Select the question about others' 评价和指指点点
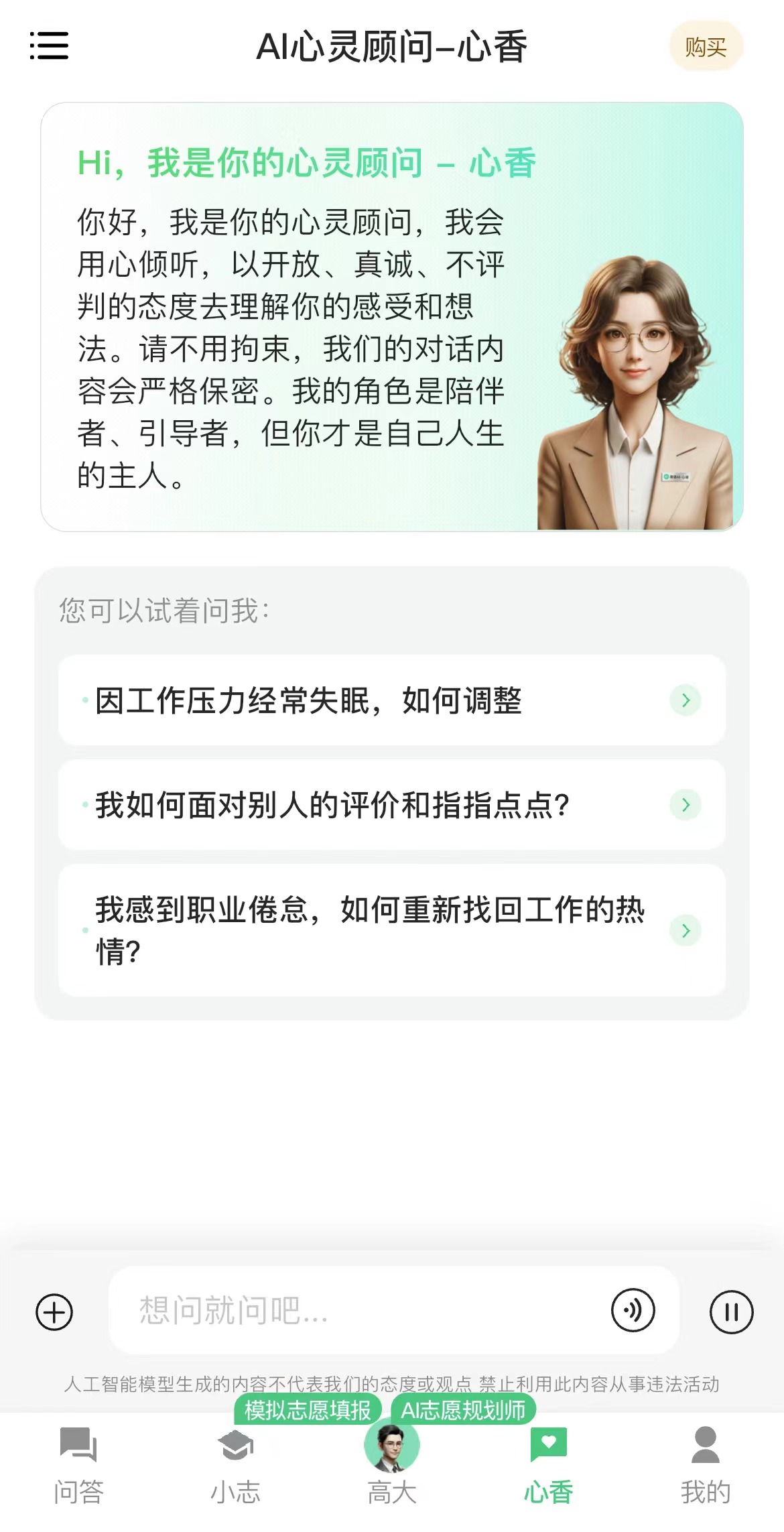This screenshot has height=1532, width=784. pos(391,805)
